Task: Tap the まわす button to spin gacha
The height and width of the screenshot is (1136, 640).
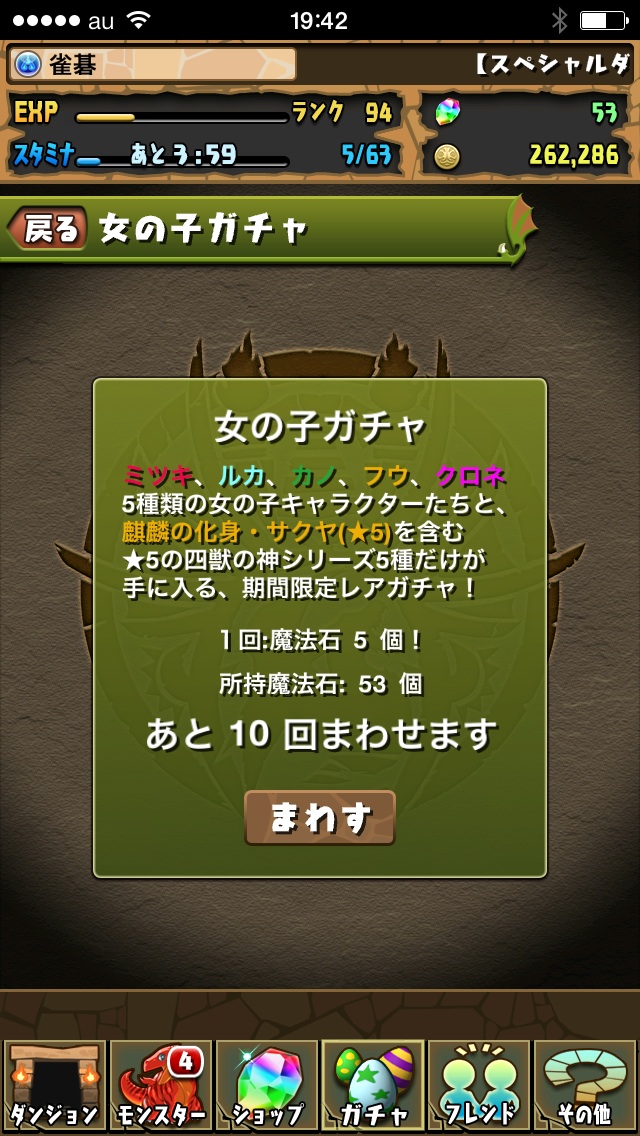Action: (319, 817)
